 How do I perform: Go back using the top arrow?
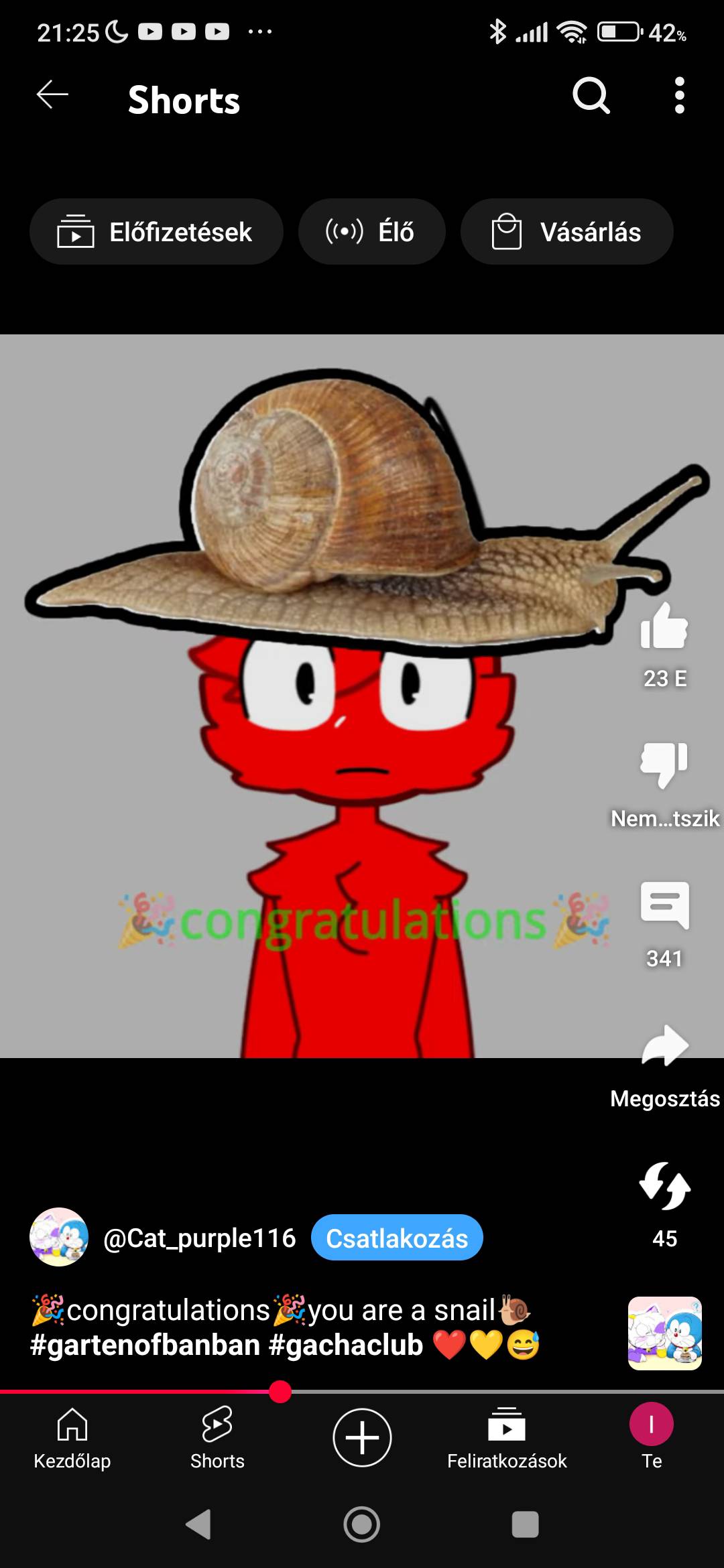pos(52,95)
